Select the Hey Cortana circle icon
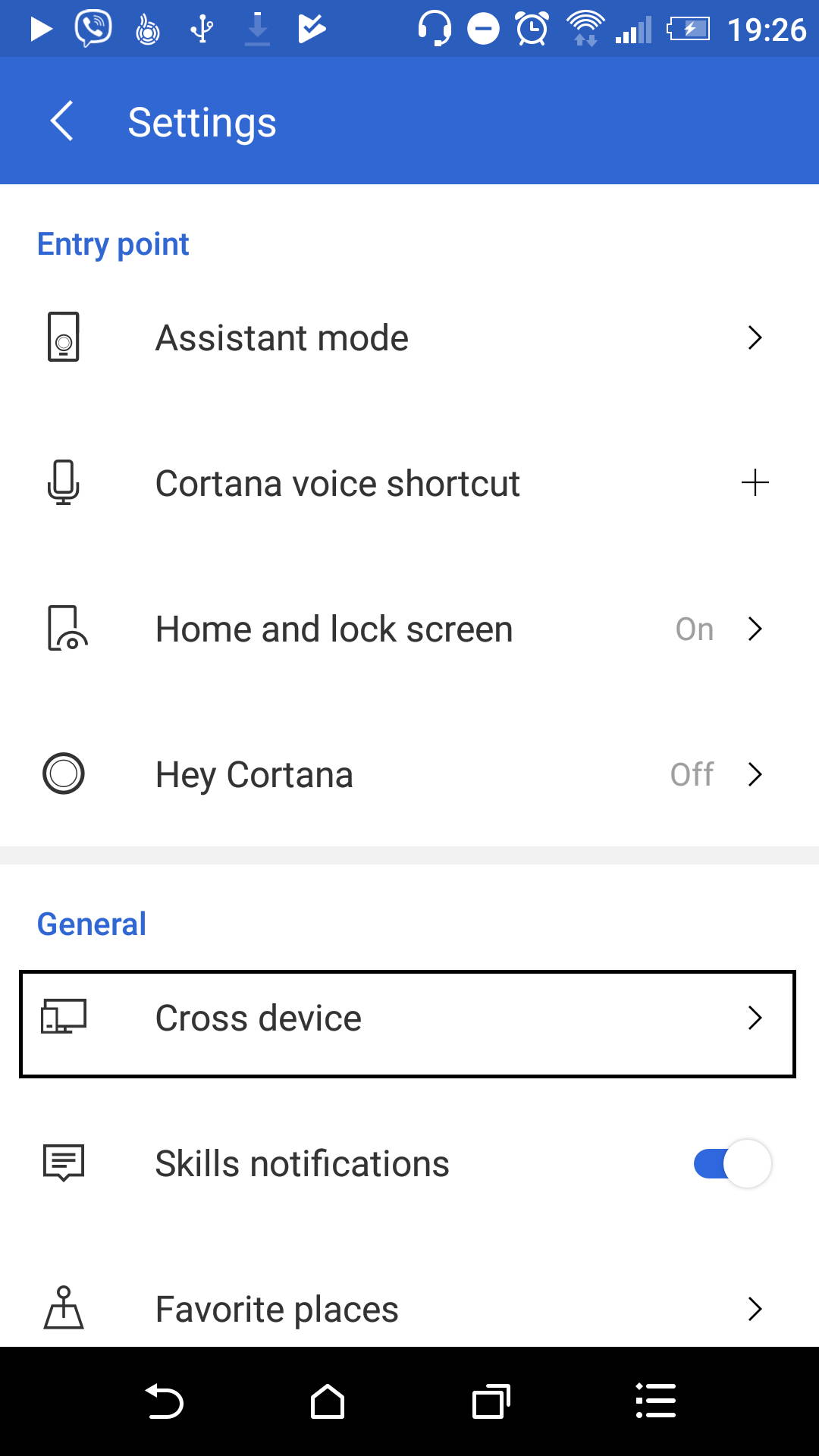The height and width of the screenshot is (1456, 819). point(64,773)
